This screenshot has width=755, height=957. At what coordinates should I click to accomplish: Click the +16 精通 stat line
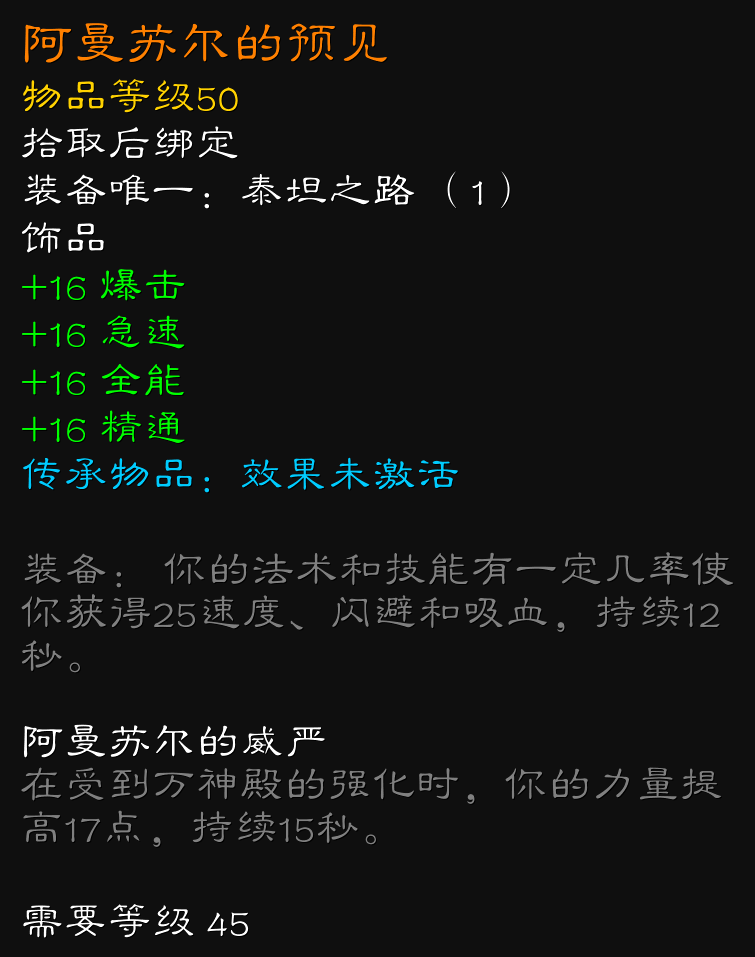(100, 428)
